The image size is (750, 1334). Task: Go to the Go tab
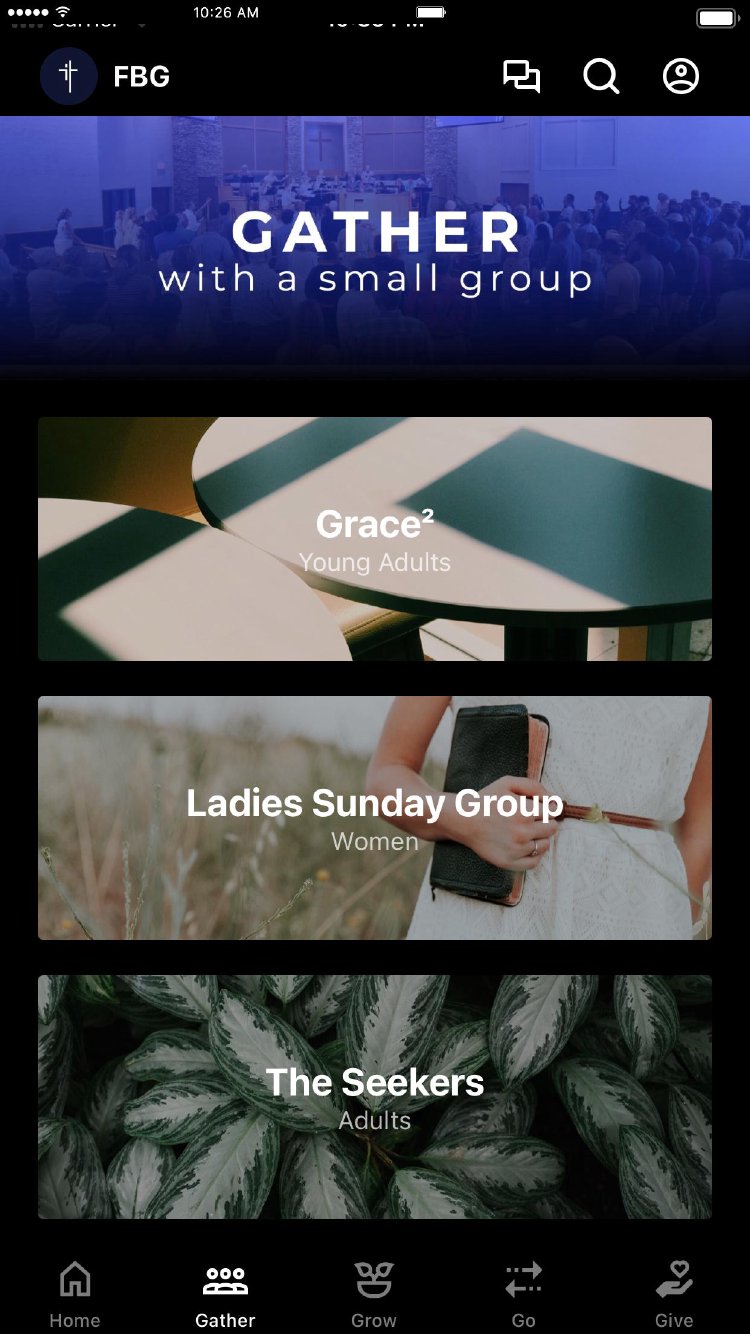click(x=524, y=1294)
